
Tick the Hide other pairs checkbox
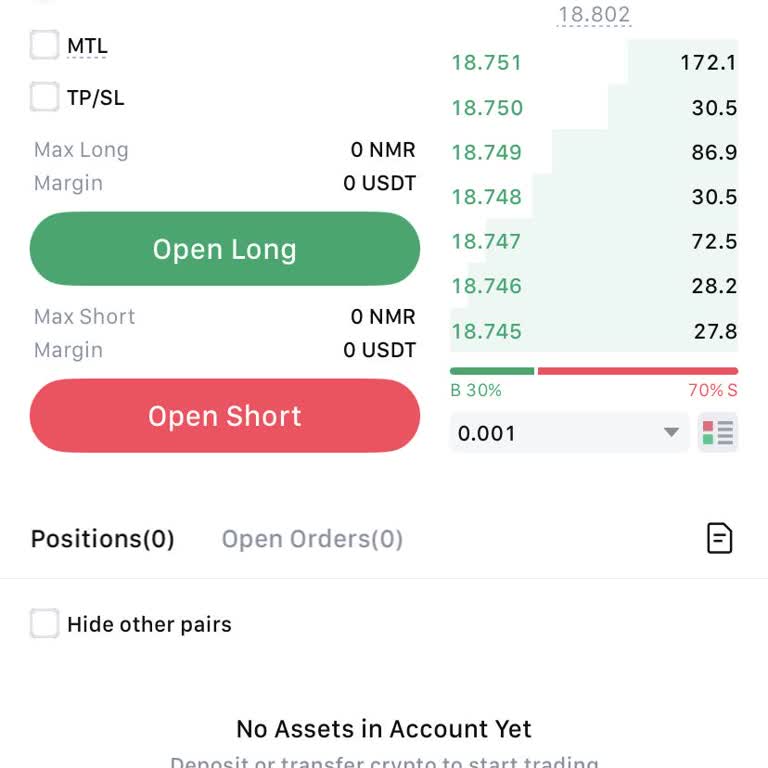[45, 624]
